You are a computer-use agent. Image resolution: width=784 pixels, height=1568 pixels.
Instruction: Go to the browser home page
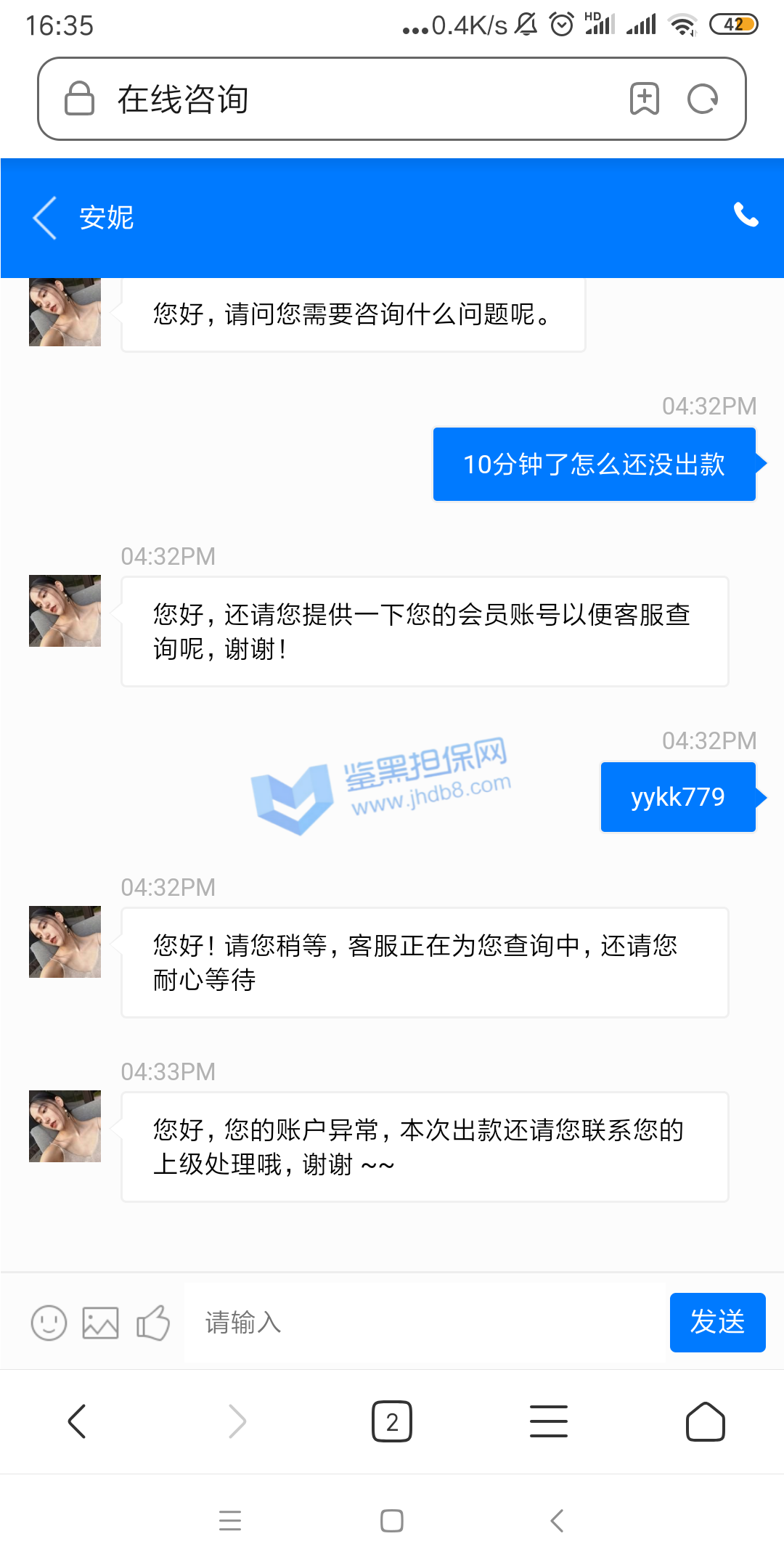coord(706,1421)
